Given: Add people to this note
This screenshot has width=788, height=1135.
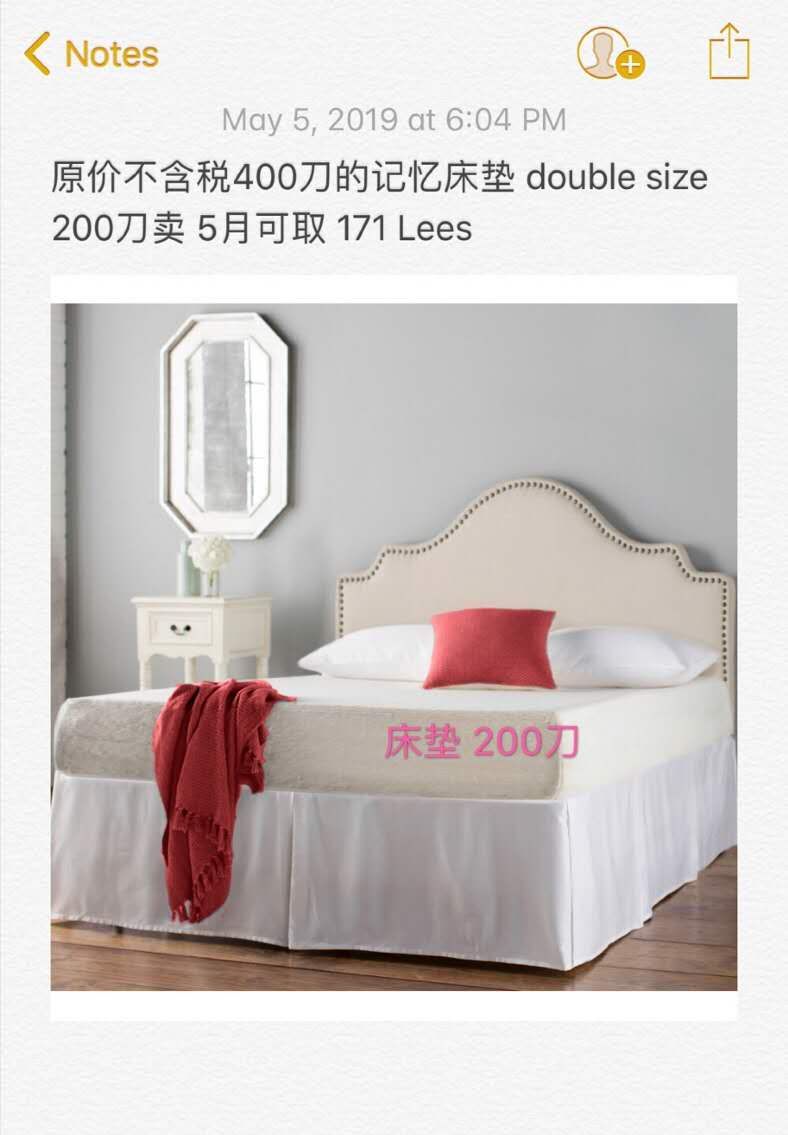Looking at the screenshot, I should [609, 52].
